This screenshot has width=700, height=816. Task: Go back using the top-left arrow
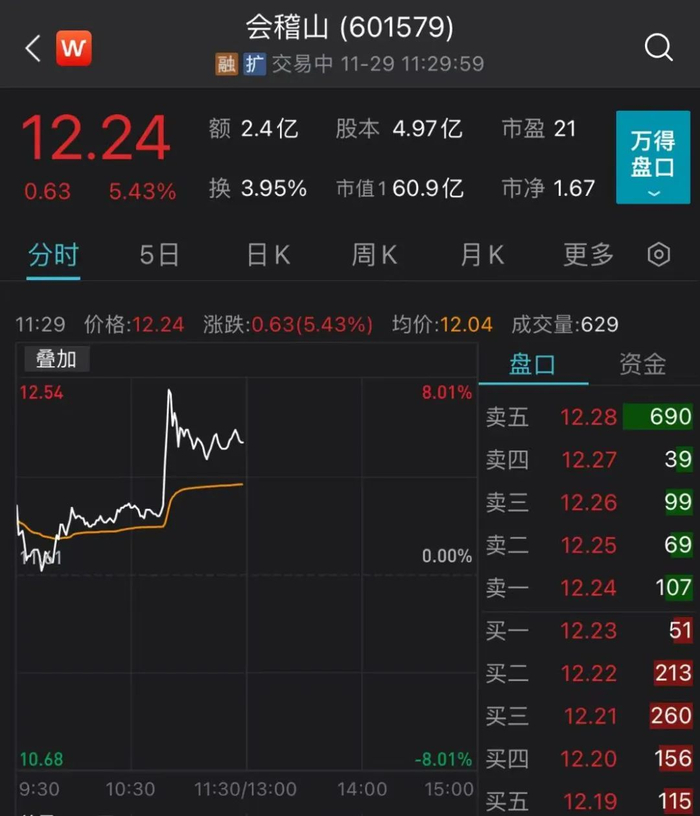(32, 47)
